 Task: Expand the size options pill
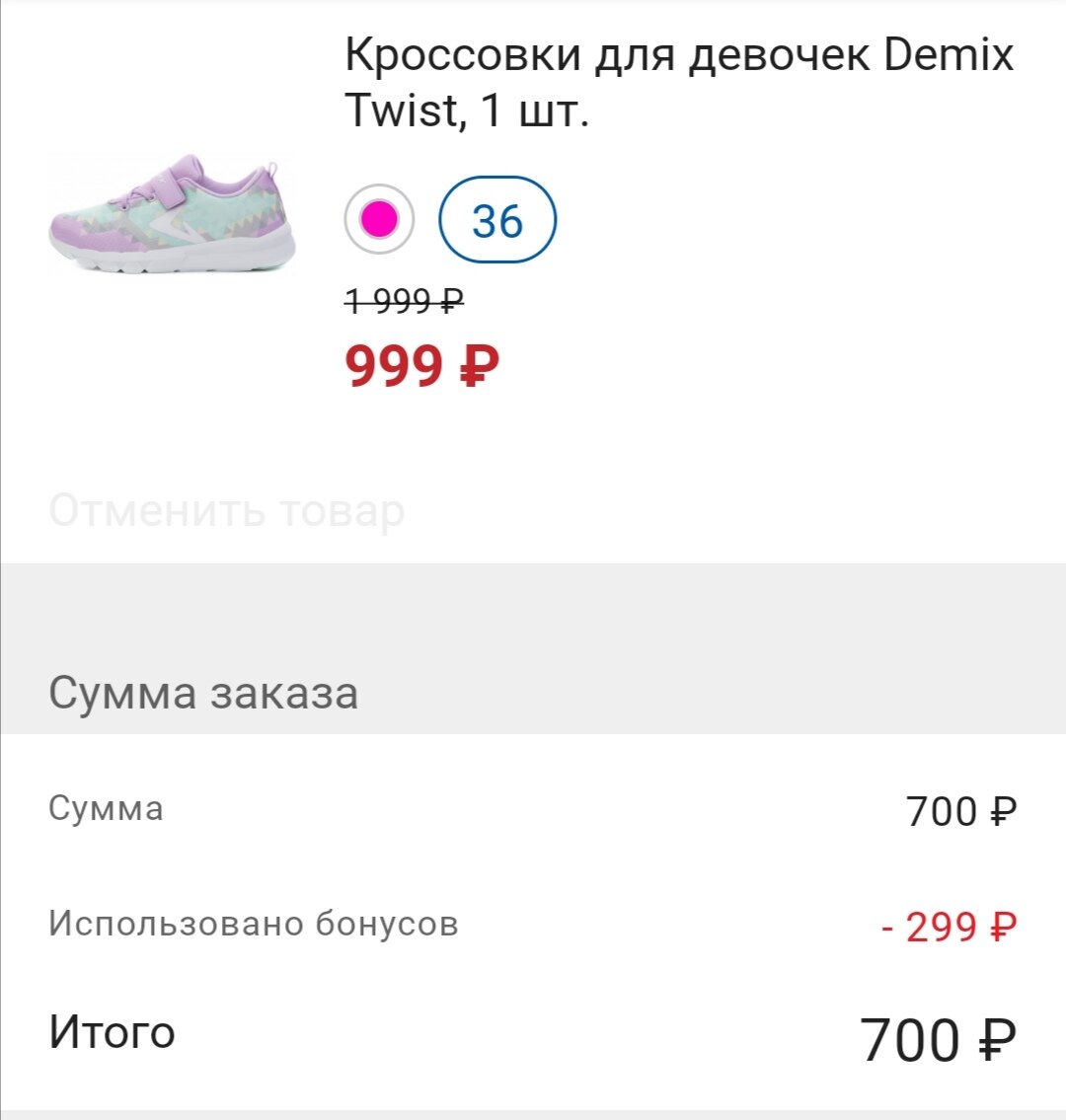coord(497,218)
